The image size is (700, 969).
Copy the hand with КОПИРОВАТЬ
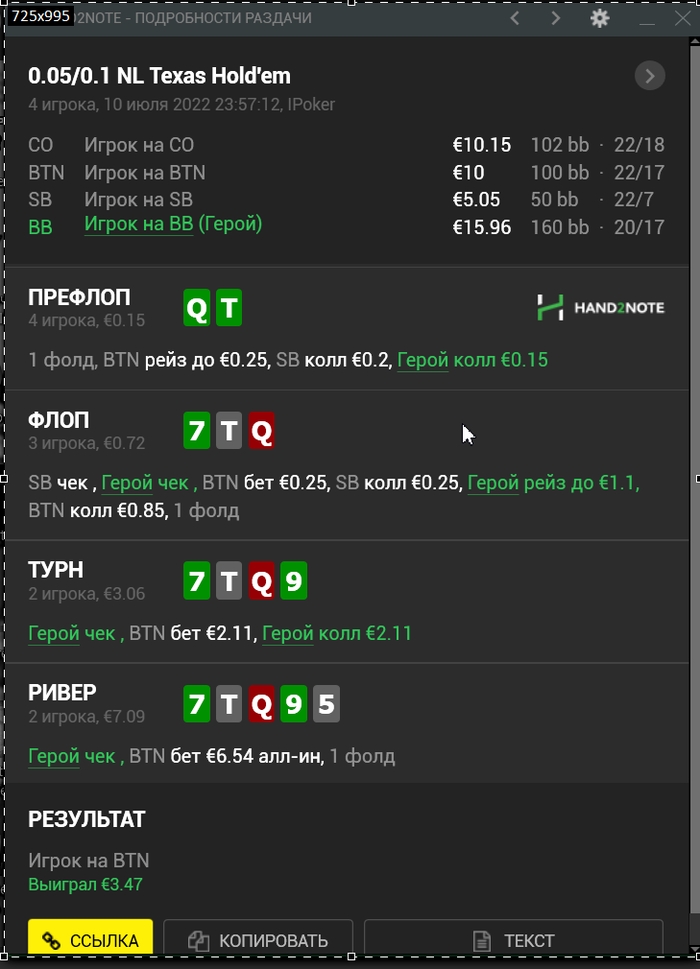(258, 940)
